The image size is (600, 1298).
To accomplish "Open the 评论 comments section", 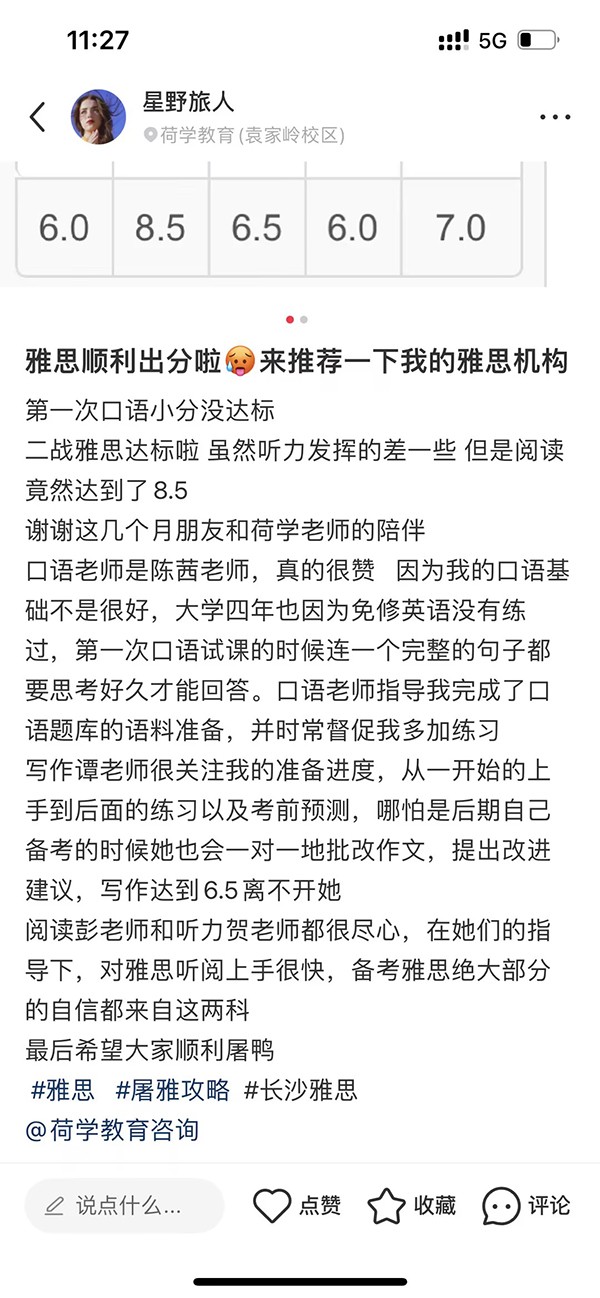I will [526, 1205].
